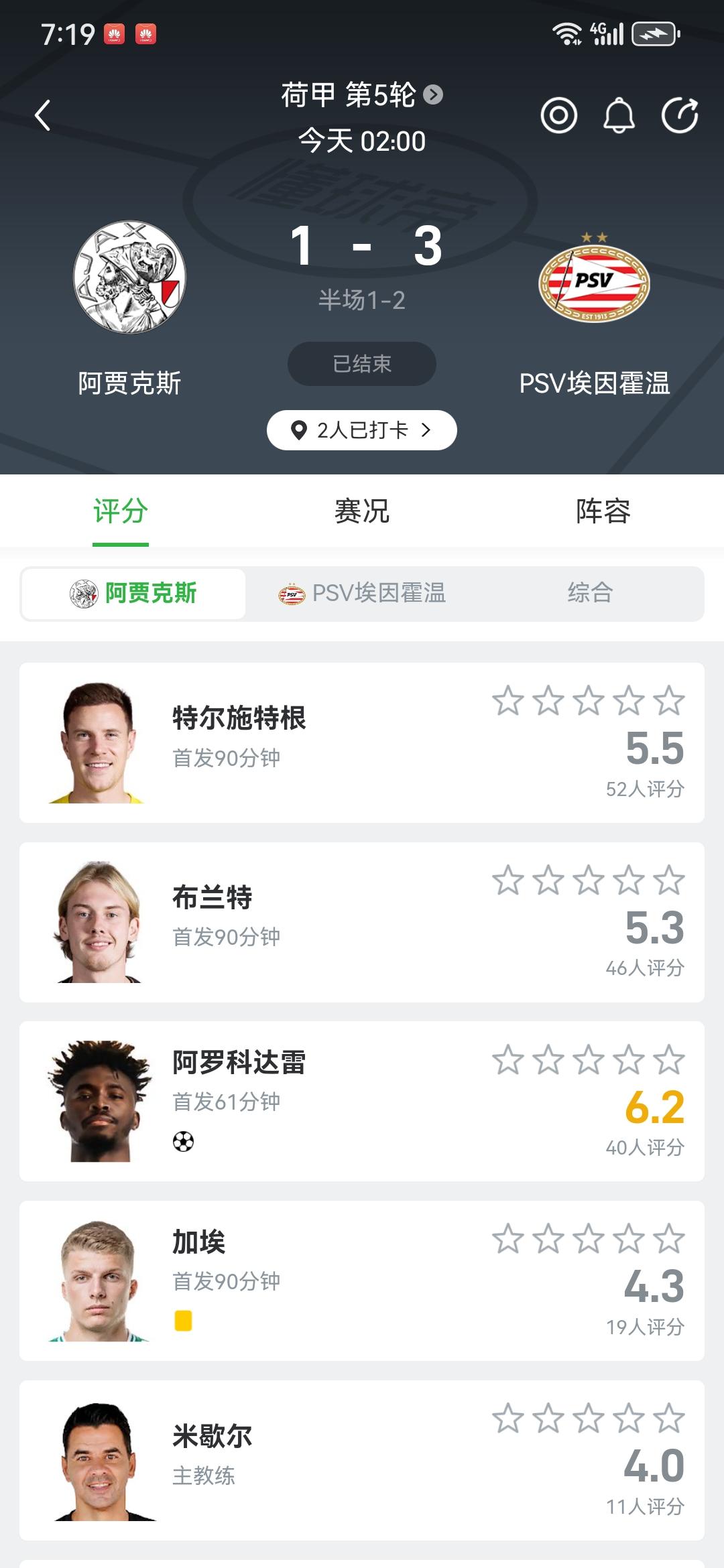Image resolution: width=724 pixels, height=1568 pixels.
Task: Go back using the top-left arrow
Action: pyautogui.click(x=43, y=115)
